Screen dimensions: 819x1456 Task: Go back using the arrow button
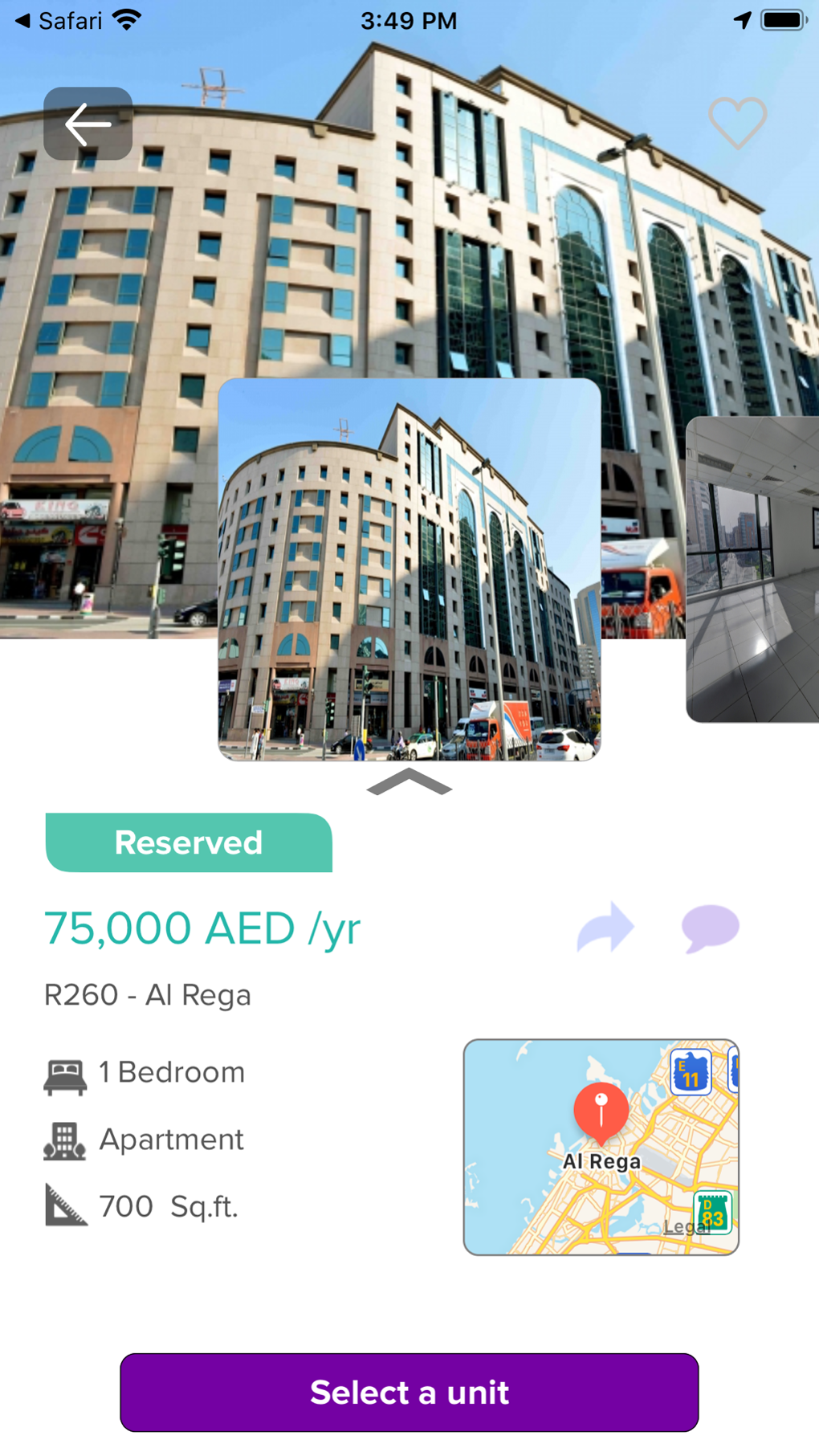[88, 124]
